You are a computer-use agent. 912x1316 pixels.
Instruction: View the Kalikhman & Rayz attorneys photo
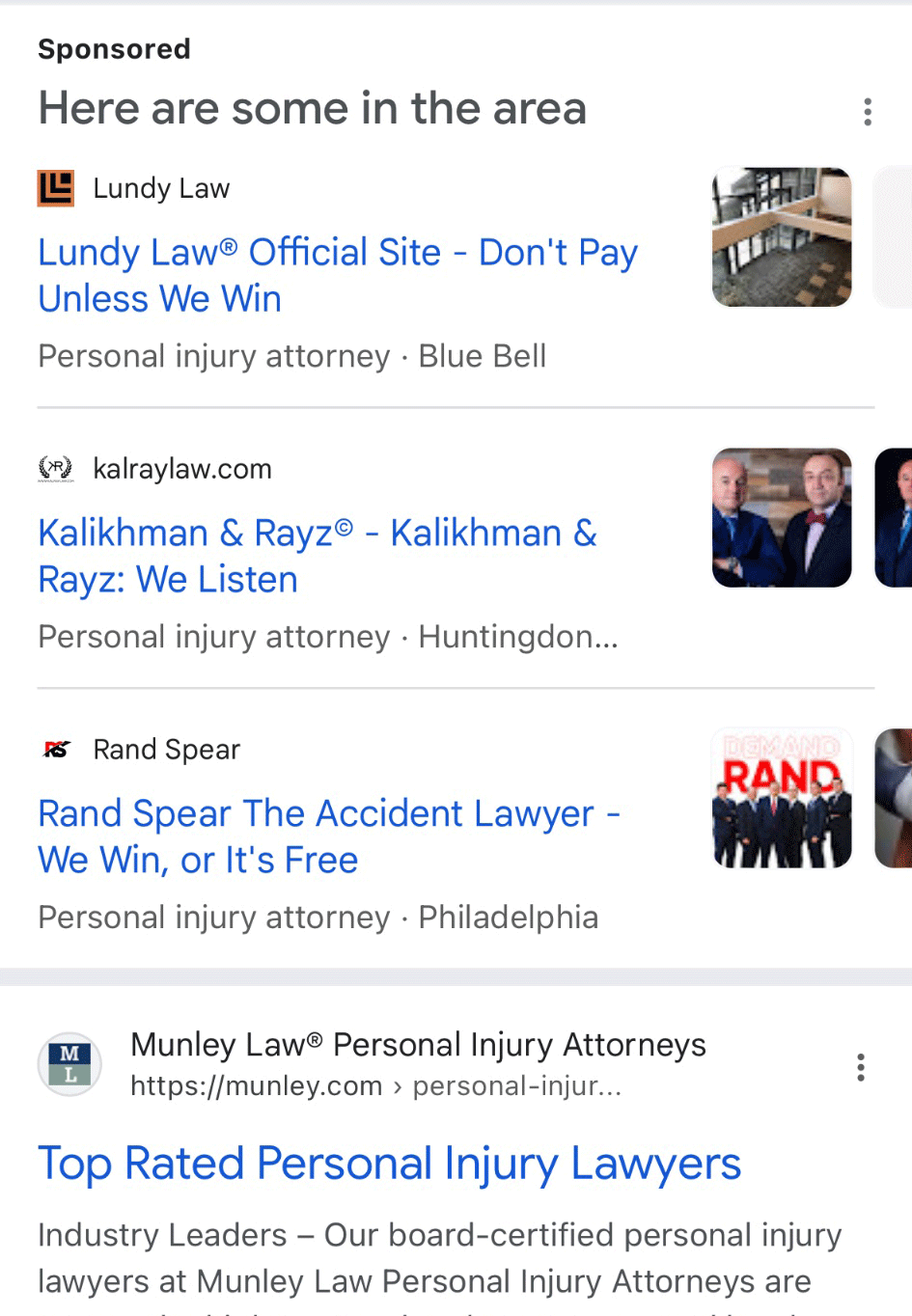(782, 518)
